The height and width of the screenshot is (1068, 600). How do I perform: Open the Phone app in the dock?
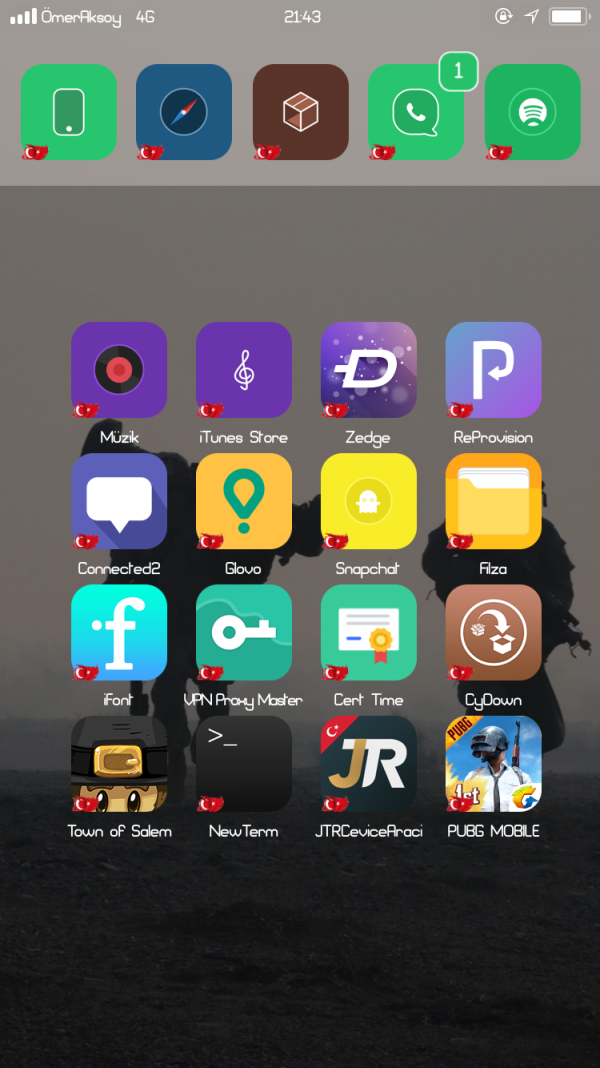[x=69, y=111]
